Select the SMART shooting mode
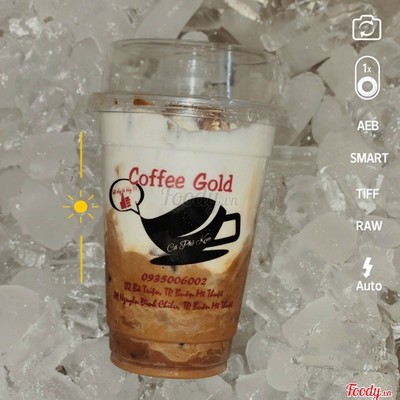The height and width of the screenshot is (400, 400). [x=369, y=158]
